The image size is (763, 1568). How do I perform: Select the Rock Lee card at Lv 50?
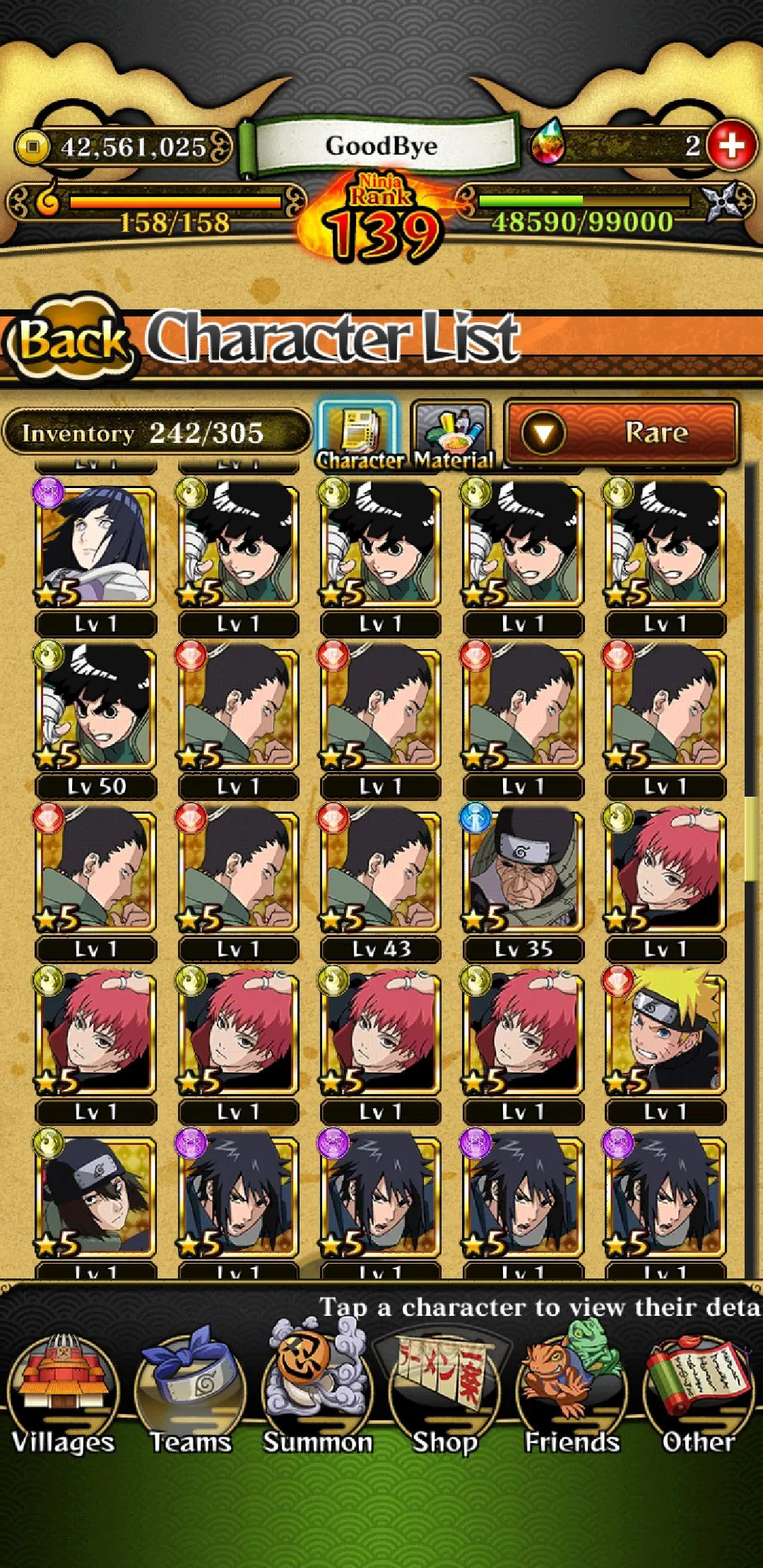(x=95, y=708)
